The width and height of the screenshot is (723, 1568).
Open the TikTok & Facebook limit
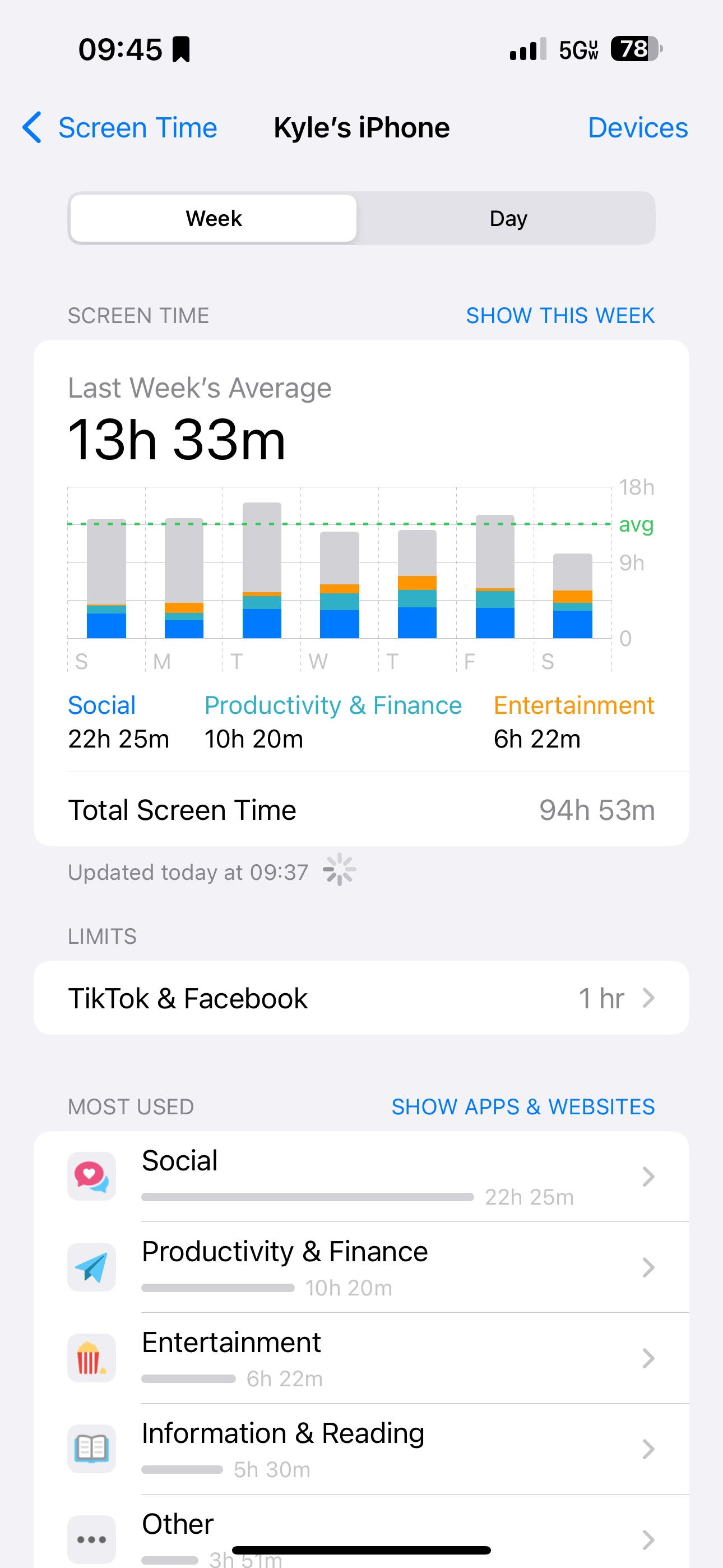pyautogui.click(x=361, y=998)
